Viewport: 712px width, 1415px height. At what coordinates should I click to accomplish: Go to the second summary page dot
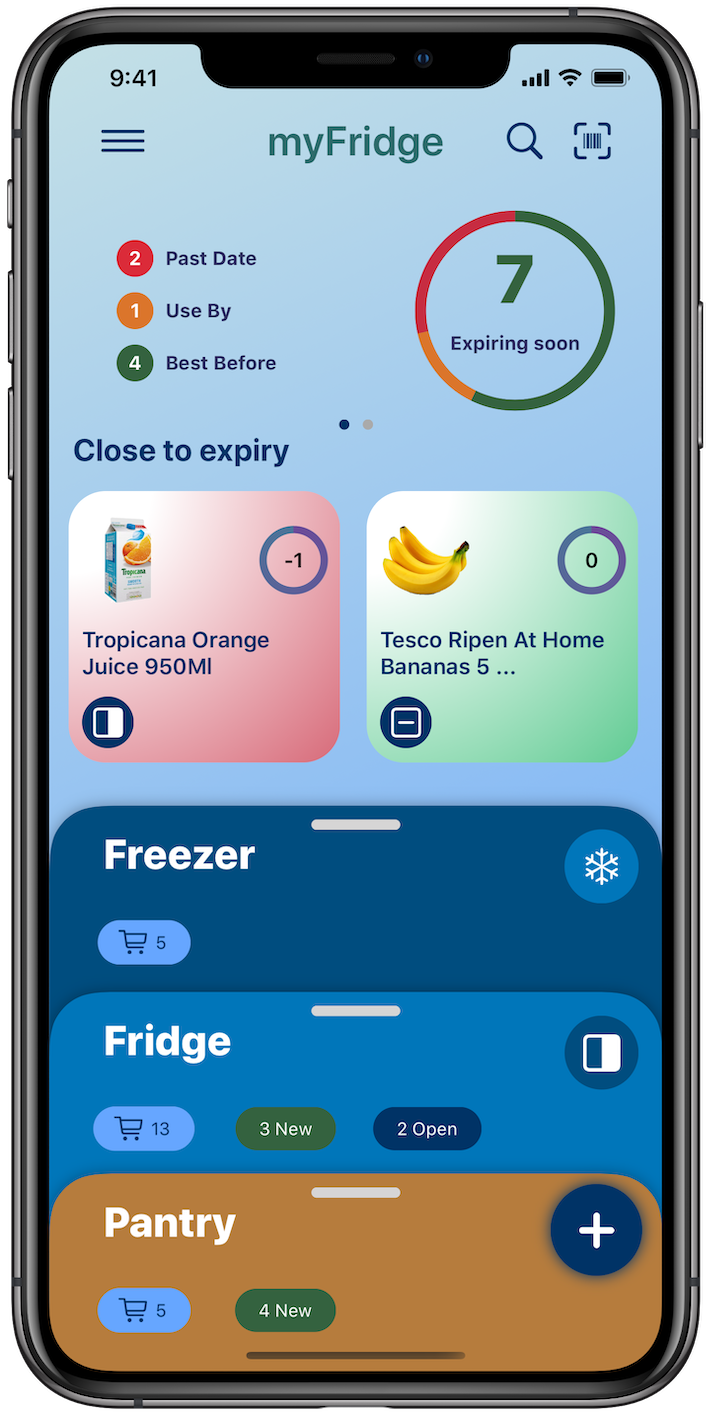pos(368,424)
